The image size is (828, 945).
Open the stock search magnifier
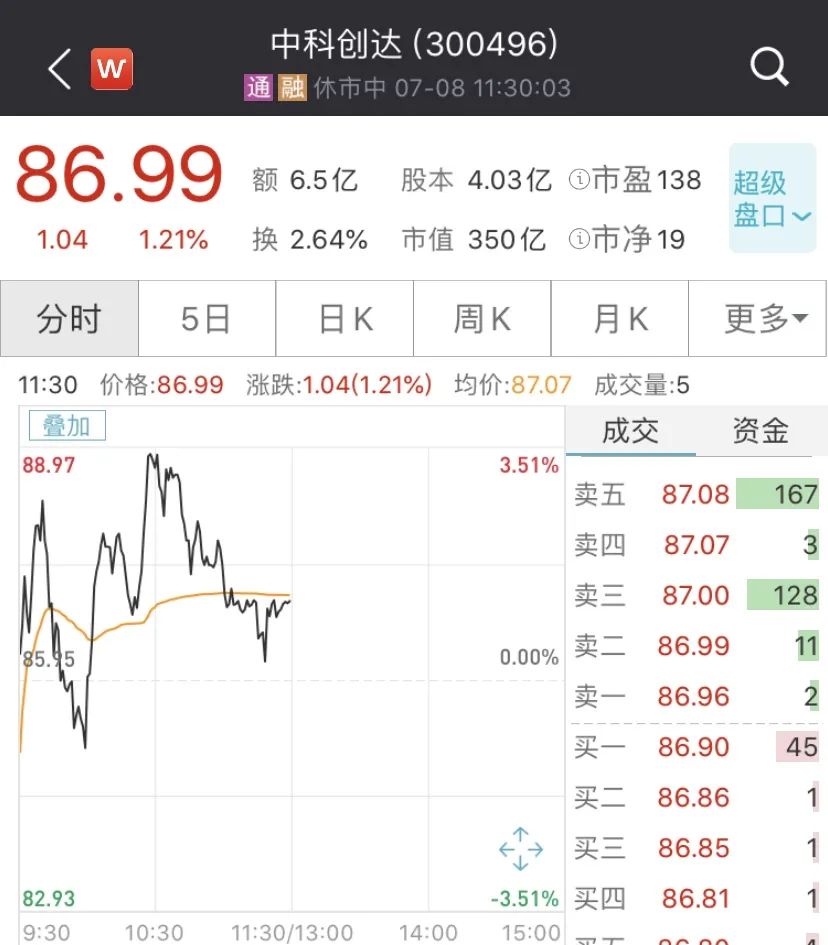769,67
